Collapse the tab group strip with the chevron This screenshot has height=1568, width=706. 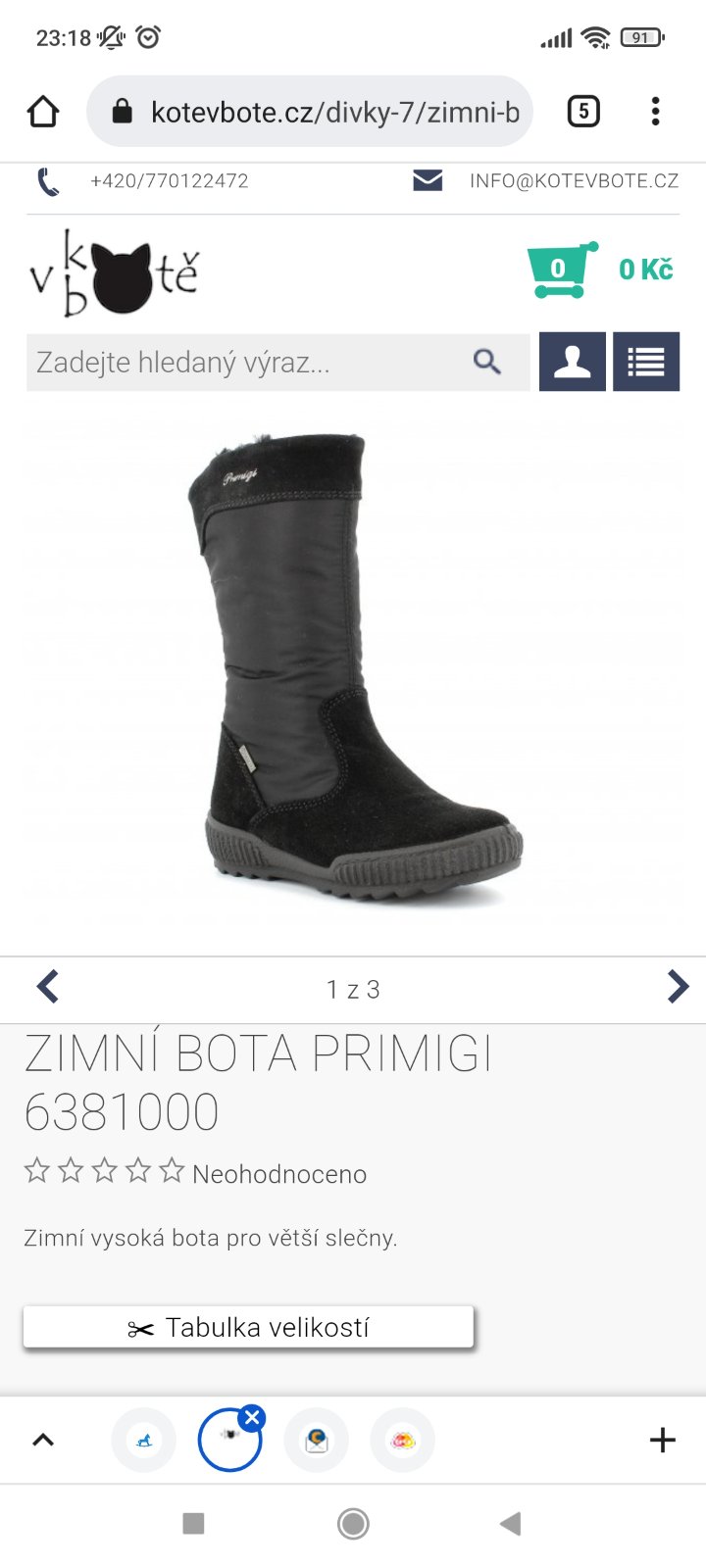click(43, 1441)
